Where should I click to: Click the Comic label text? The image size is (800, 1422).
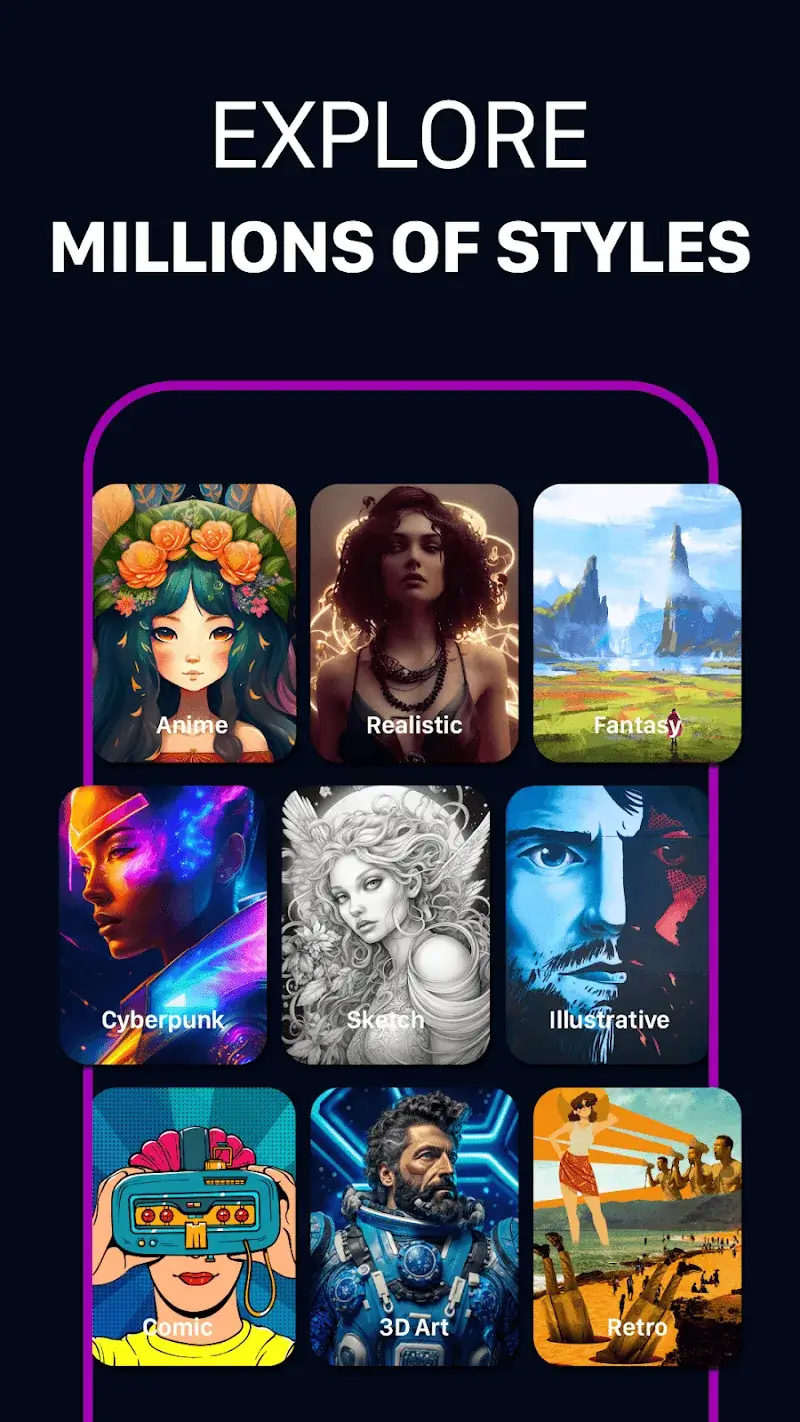pyautogui.click(x=179, y=1328)
